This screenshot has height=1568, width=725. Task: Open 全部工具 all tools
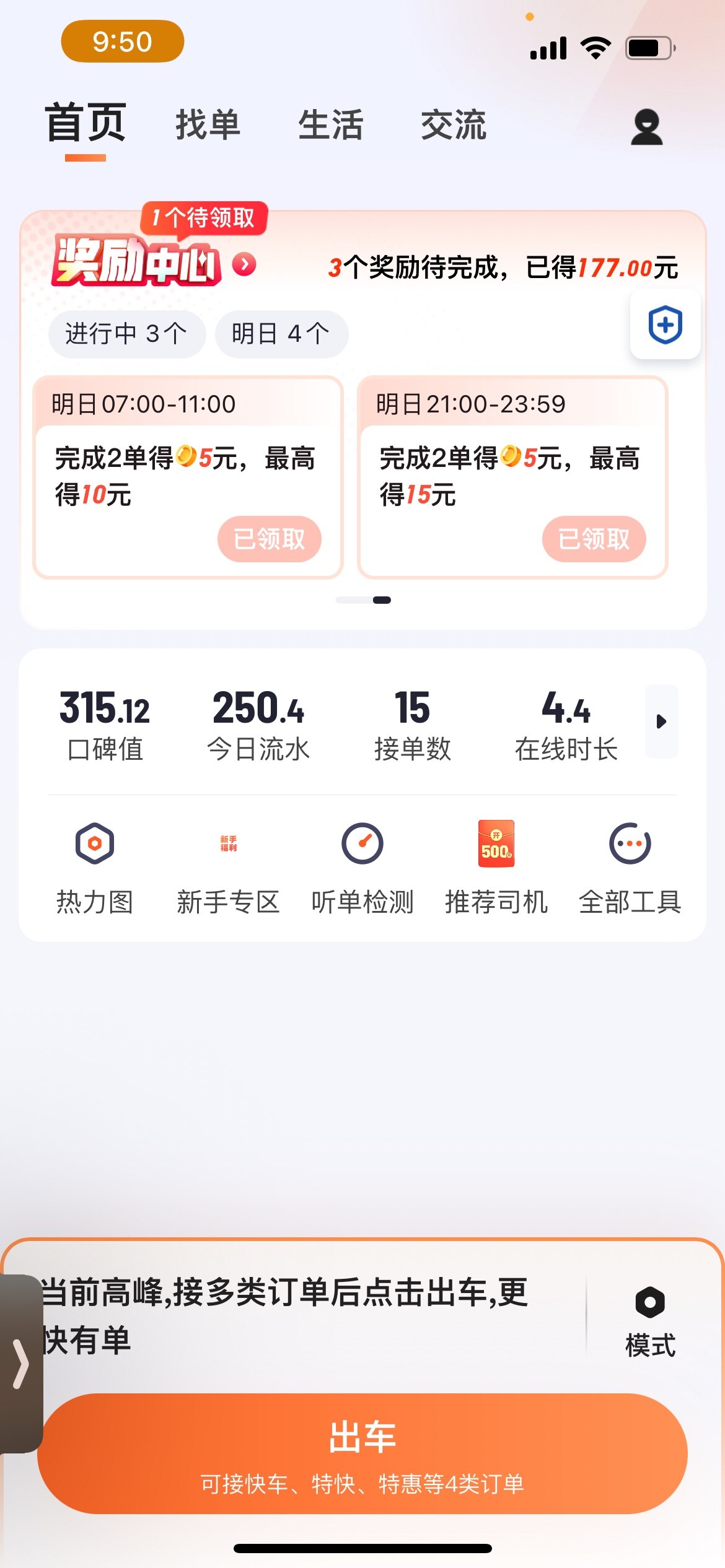630,867
